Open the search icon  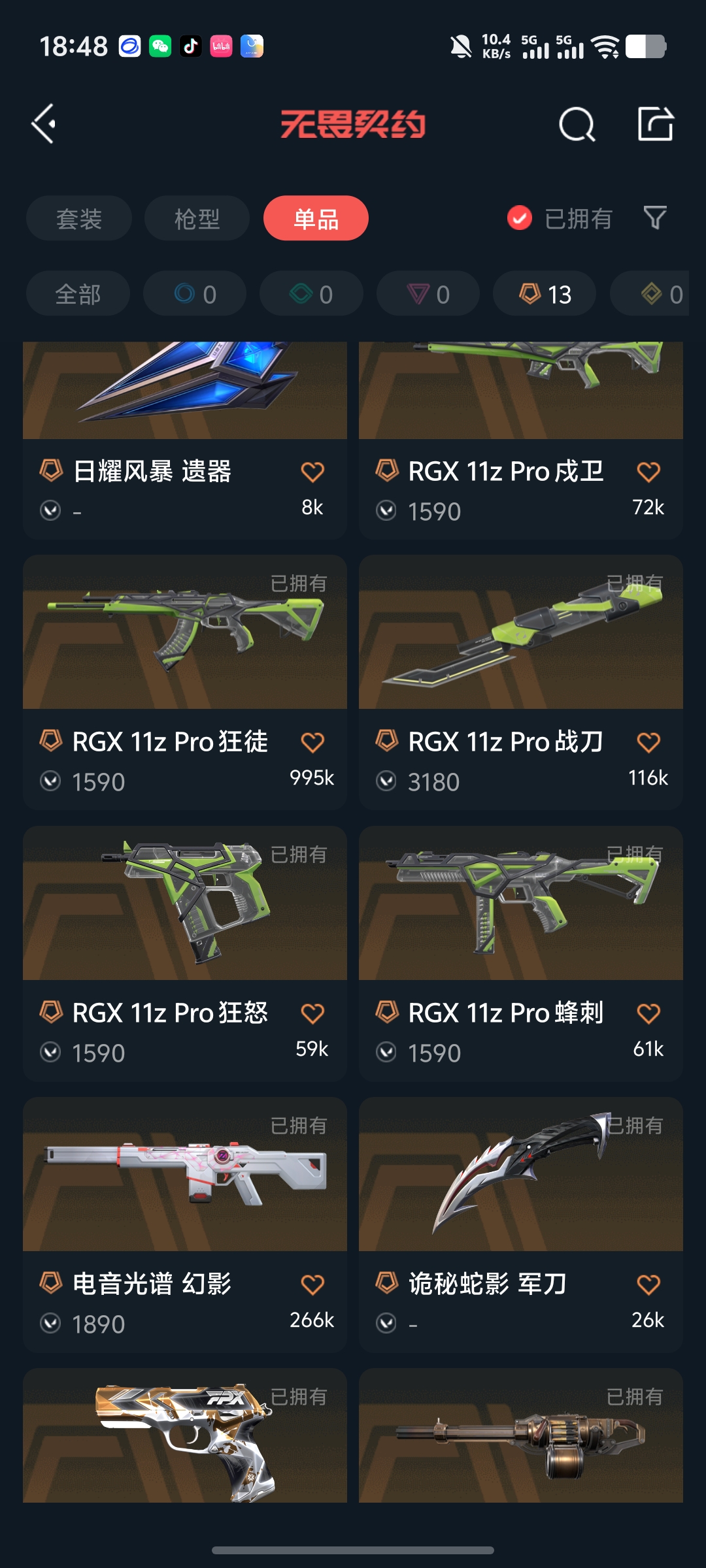coord(577,124)
